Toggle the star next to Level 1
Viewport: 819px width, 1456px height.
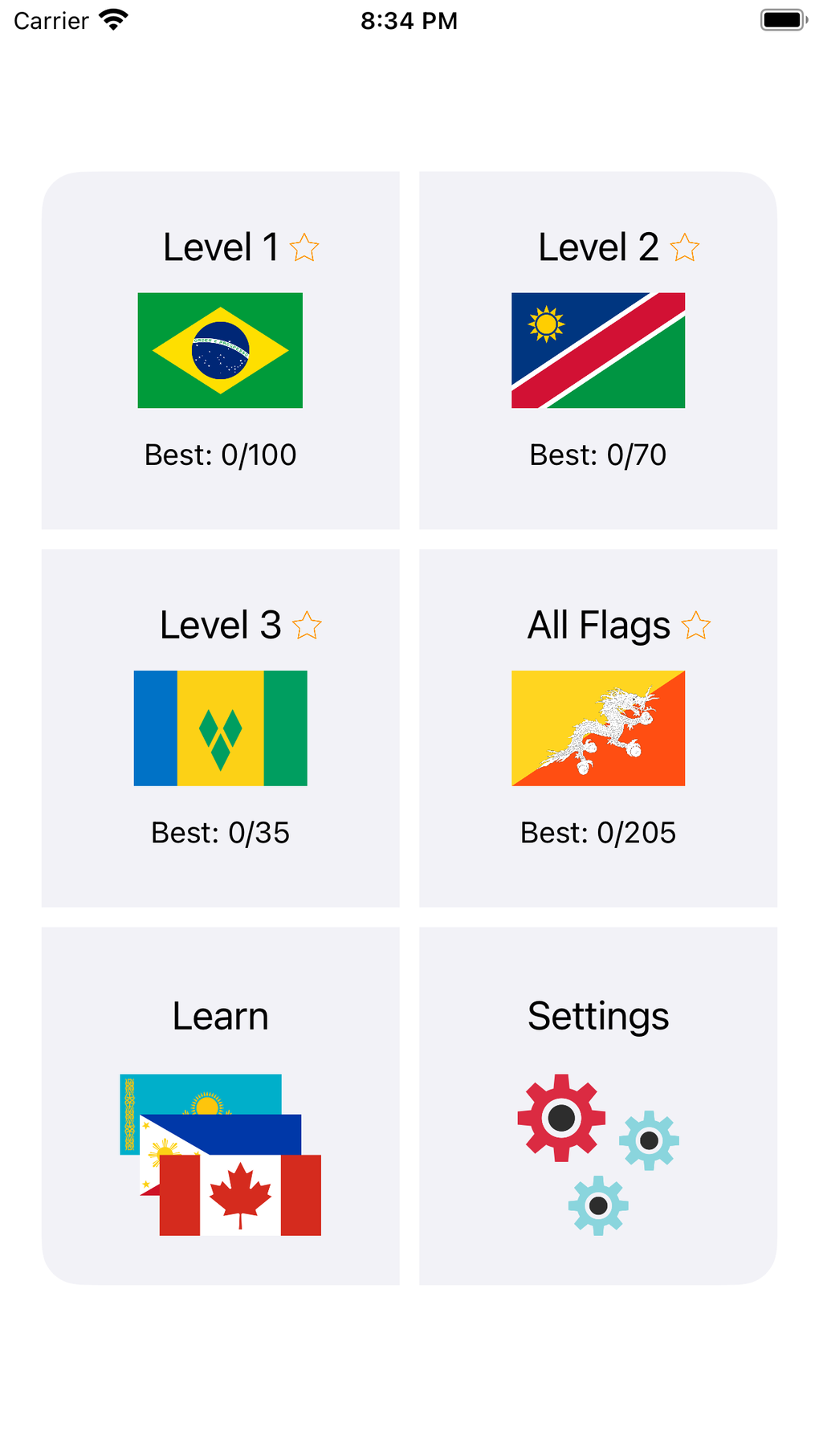pos(305,249)
